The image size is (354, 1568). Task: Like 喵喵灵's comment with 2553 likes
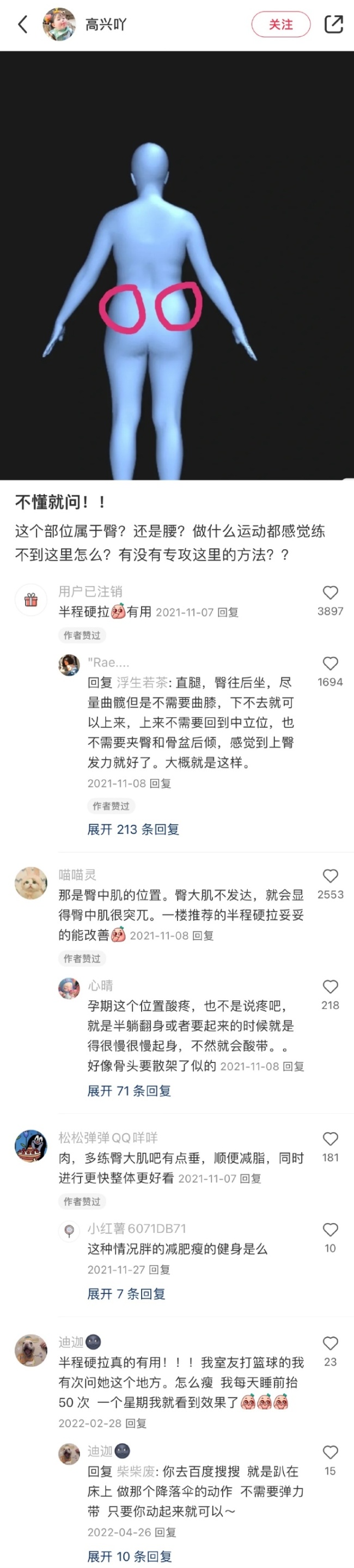330,876
